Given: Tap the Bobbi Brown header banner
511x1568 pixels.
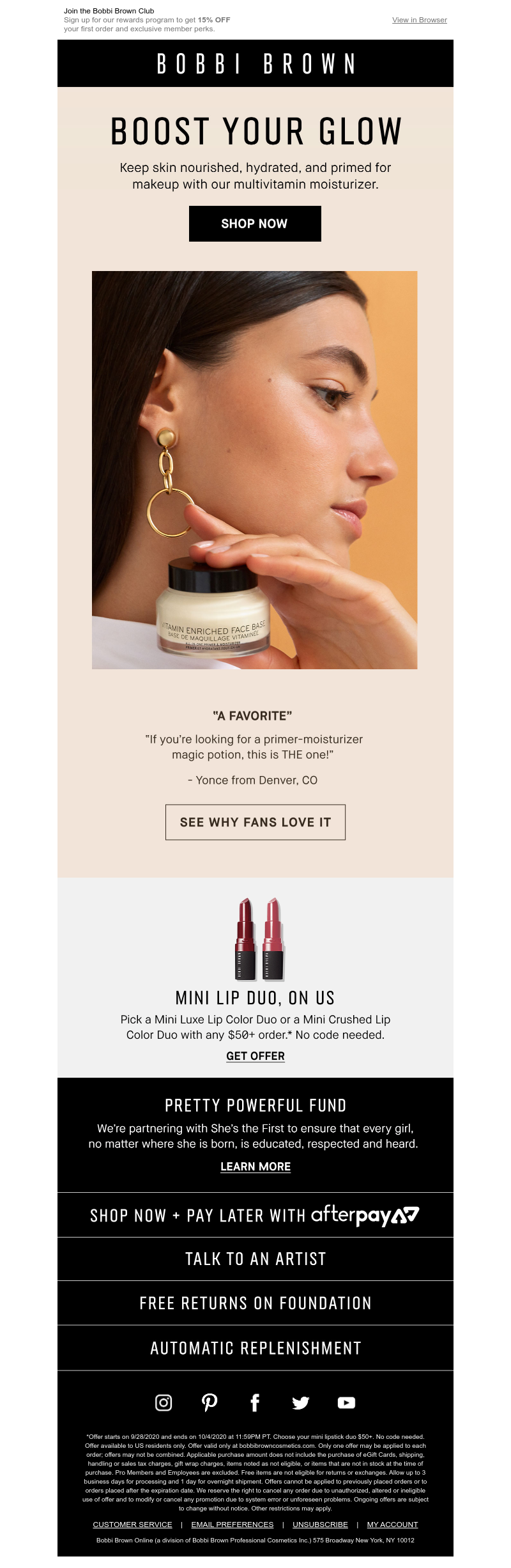Looking at the screenshot, I should click(256, 63).
